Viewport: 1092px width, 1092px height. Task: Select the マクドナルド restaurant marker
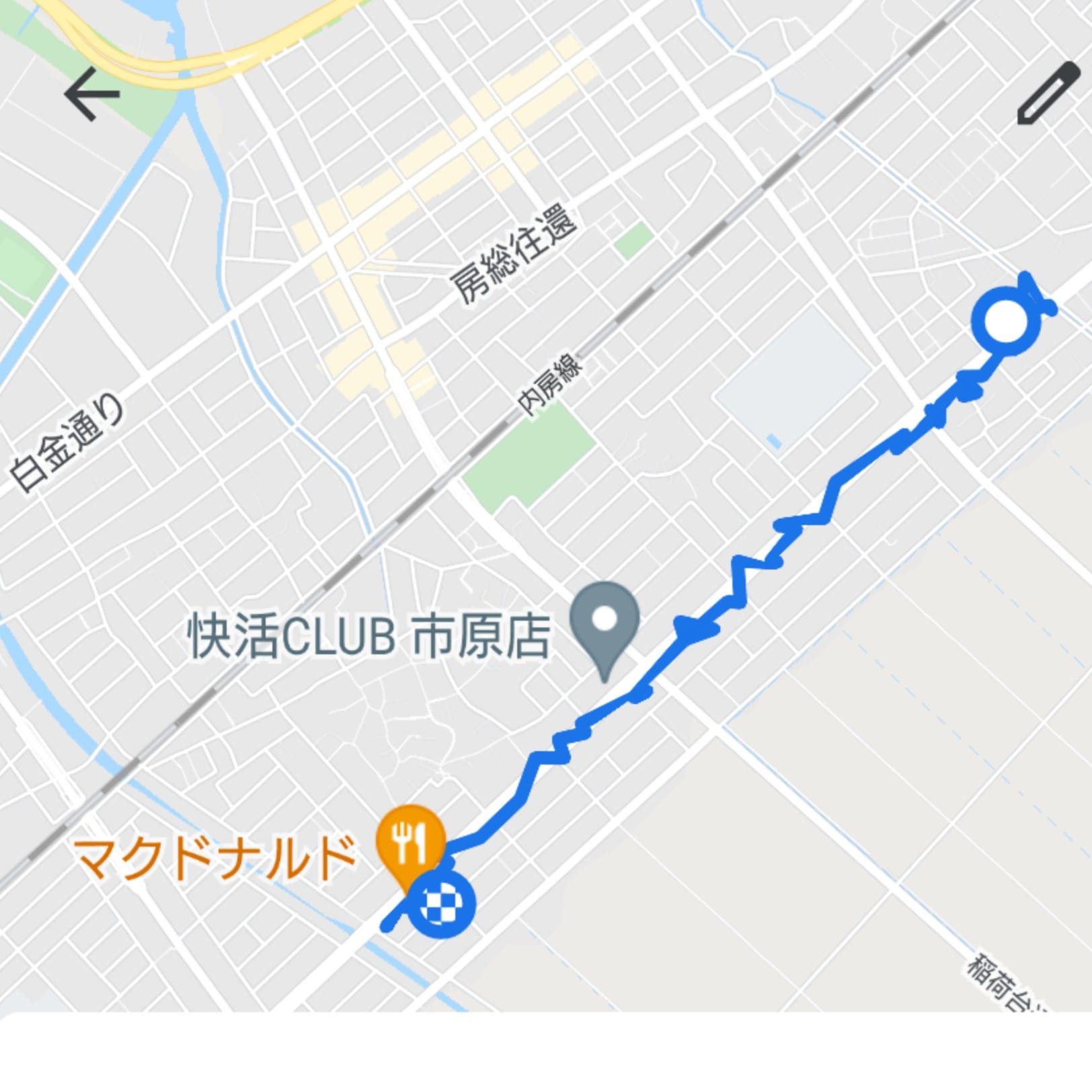pos(409,842)
